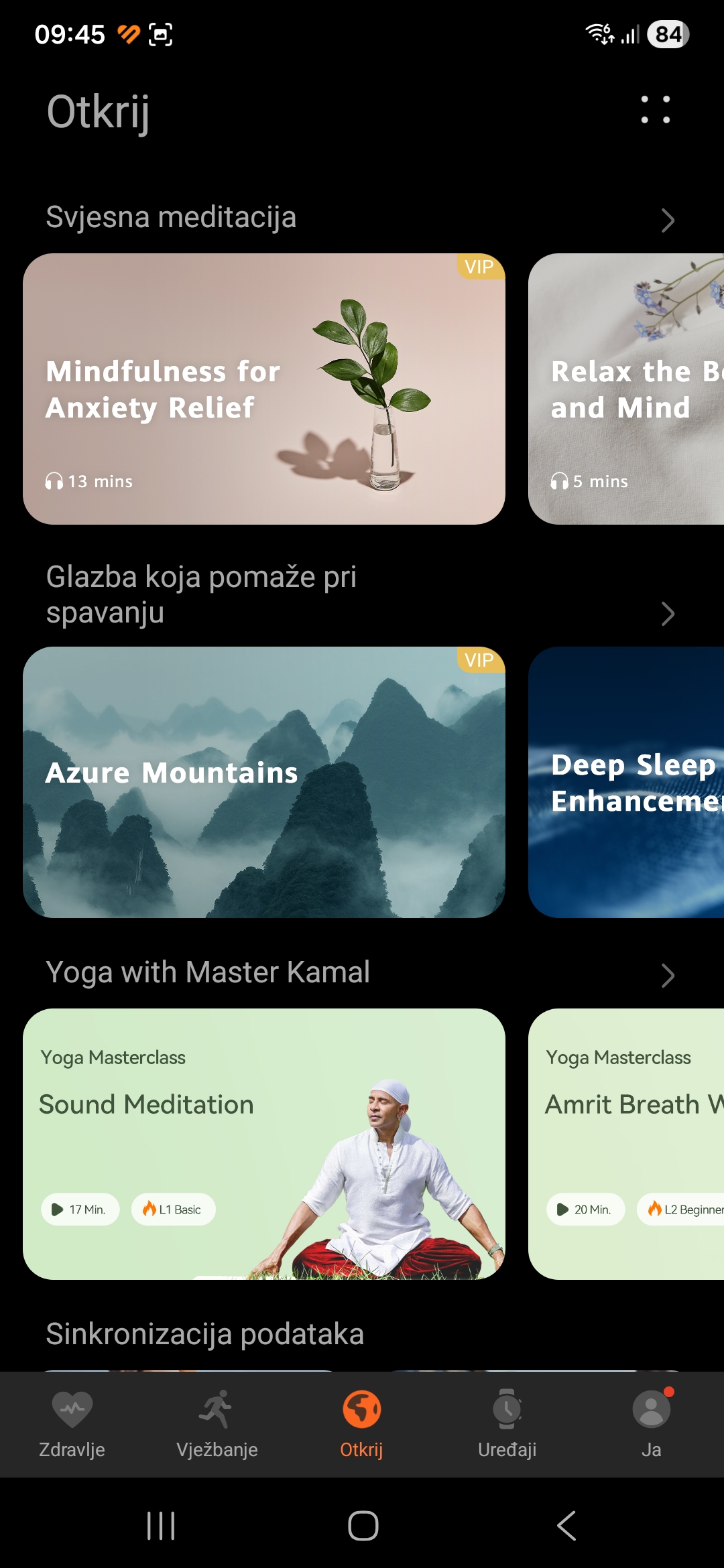
Task: Open Relax the Body and Mind card
Action: click(625, 389)
